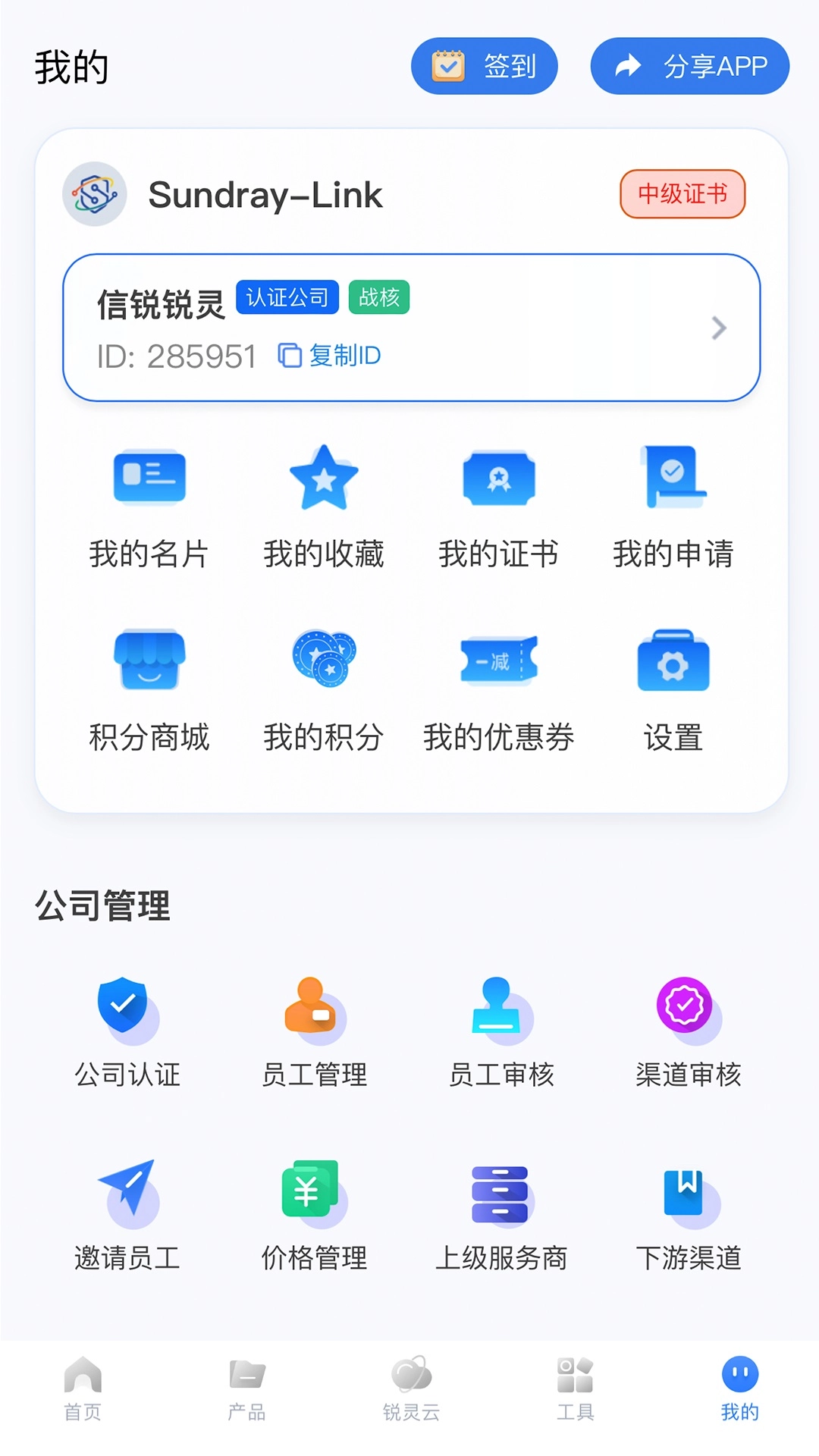Open 我的申请 (My applications)
This screenshot has height=1456, width=819.
(x=673, y=508)
